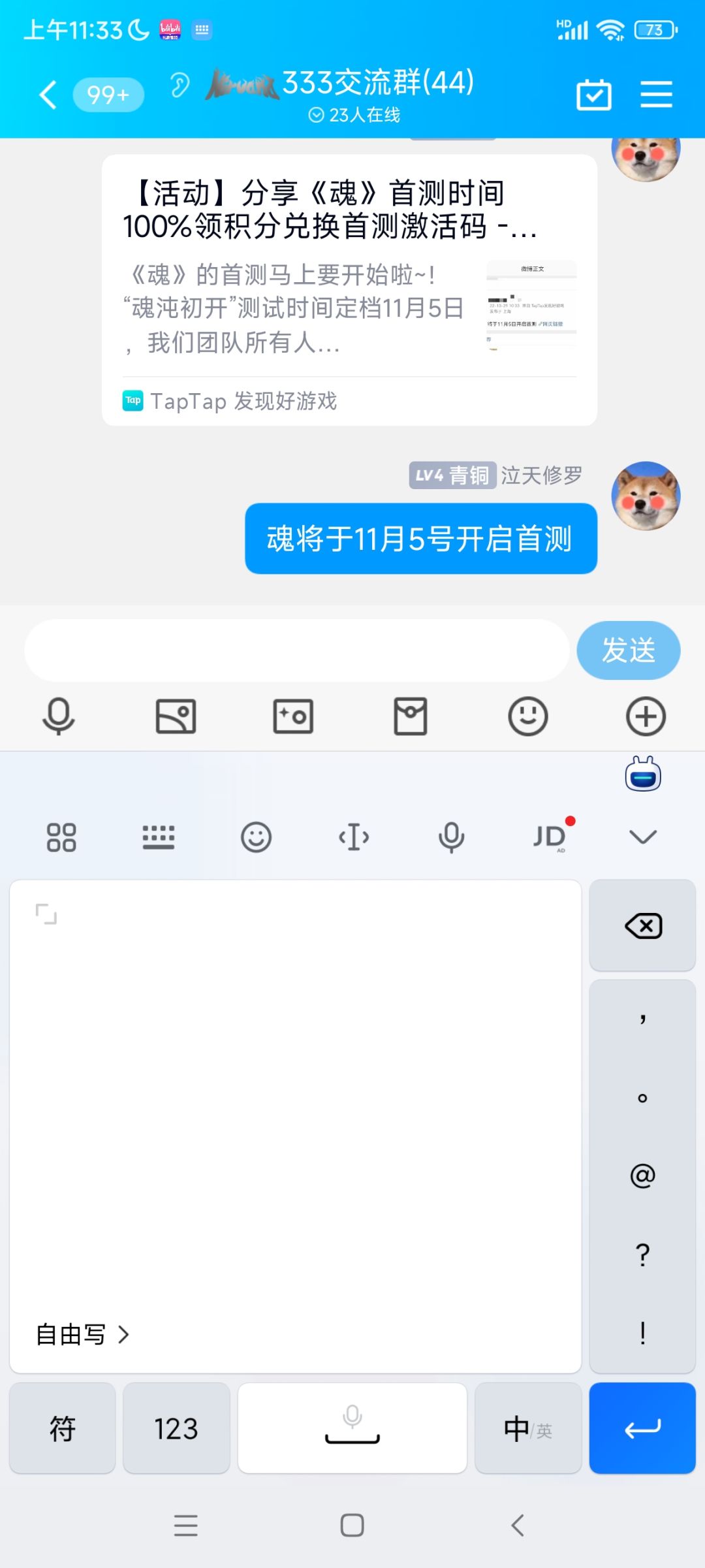Tap the empty message input field
The width and height of the screenshot is (705, 1568).
click(x=297, y=650)
